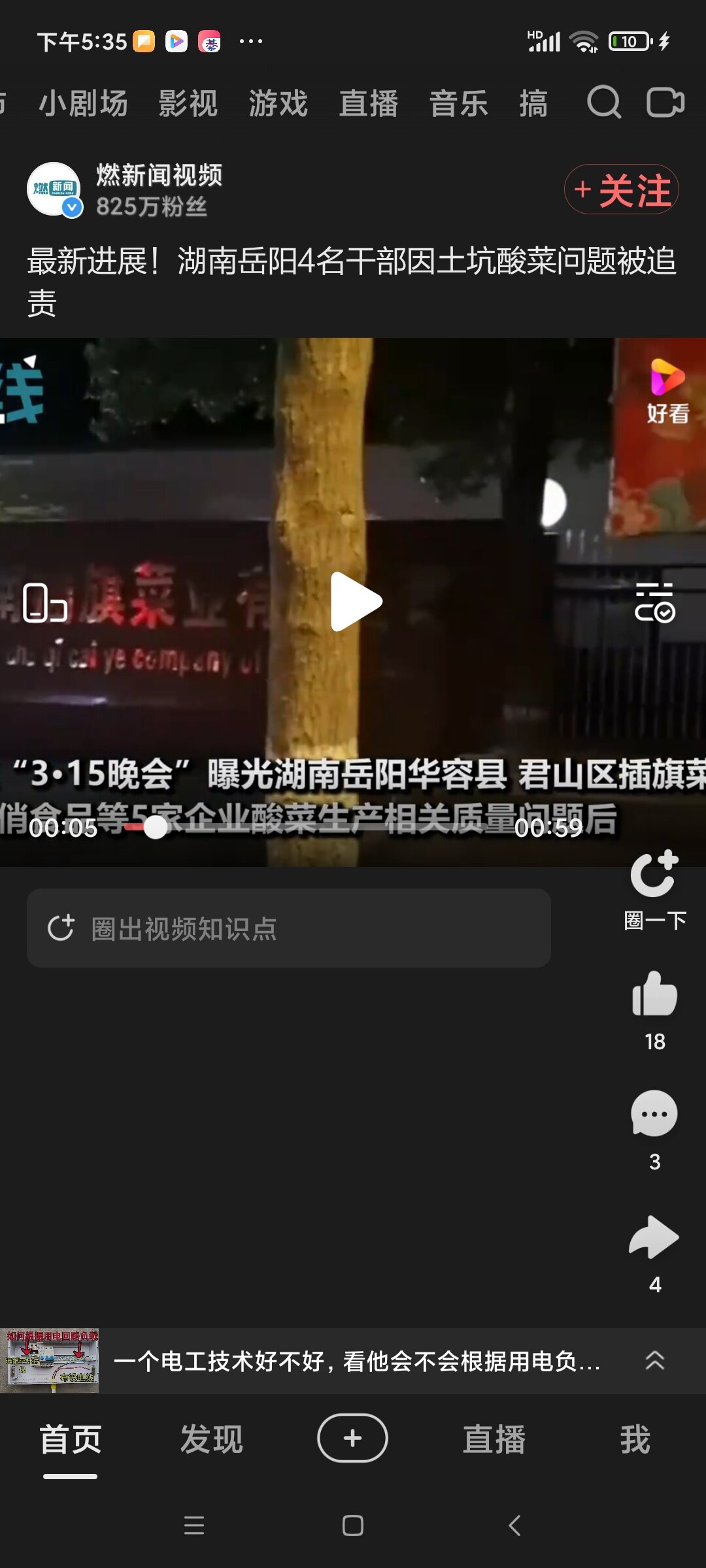Follow 燃新闻视频 with the 关注 button

pyautogui.click(x=621, y=189)
